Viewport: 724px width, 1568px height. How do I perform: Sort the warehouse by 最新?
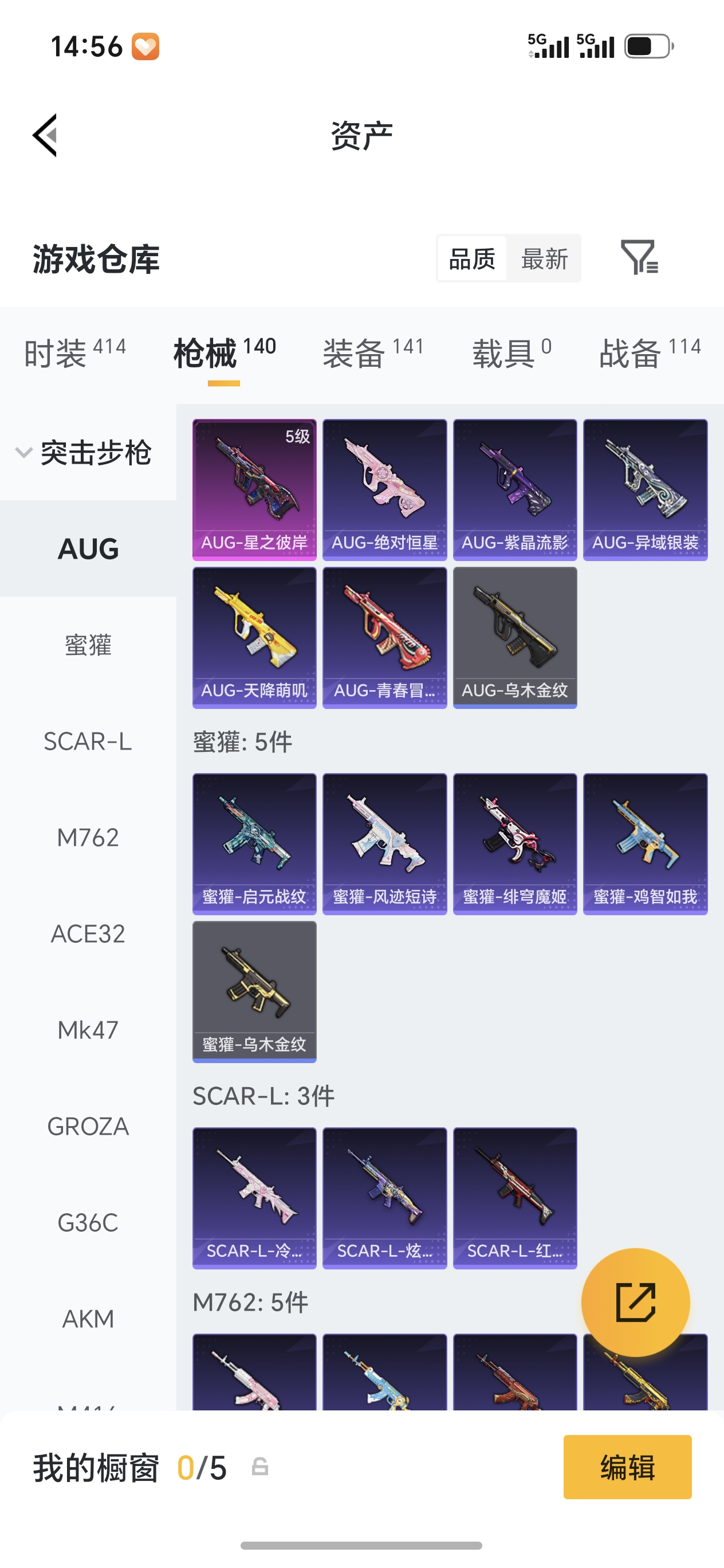click(x=544, y=258)
